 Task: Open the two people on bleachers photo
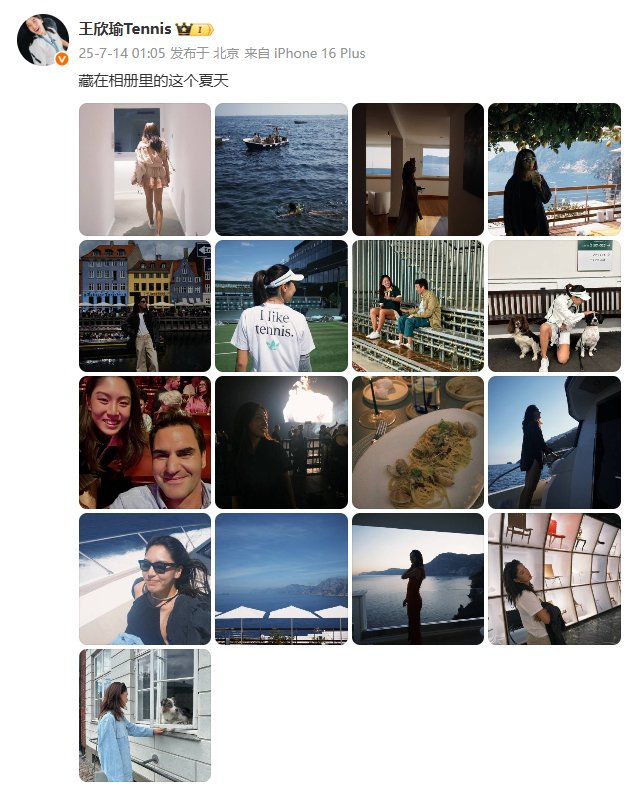(417, 306)
